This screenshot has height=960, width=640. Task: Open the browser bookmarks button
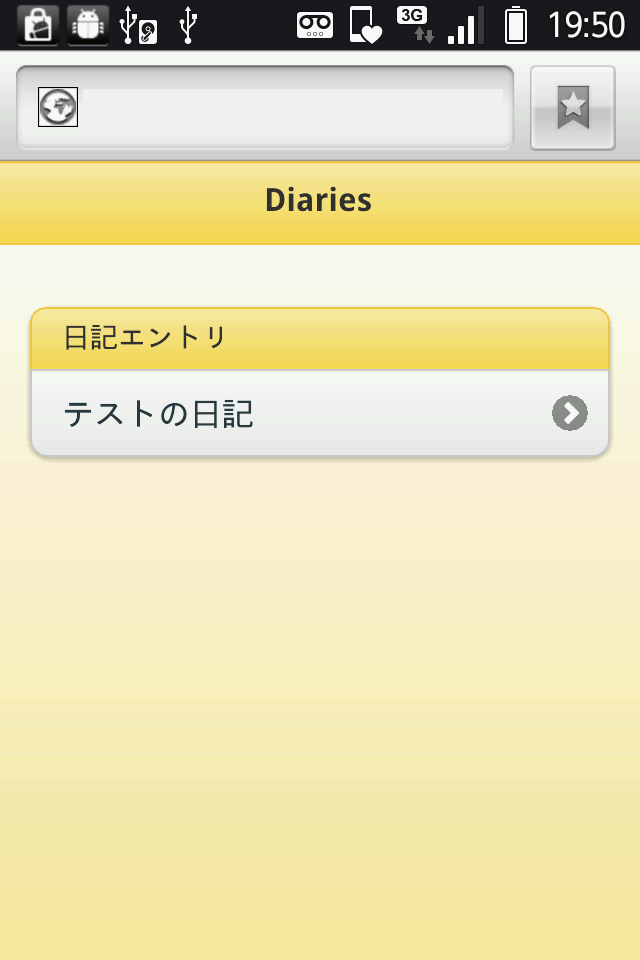pyautogui.click(x=572, y=108)
